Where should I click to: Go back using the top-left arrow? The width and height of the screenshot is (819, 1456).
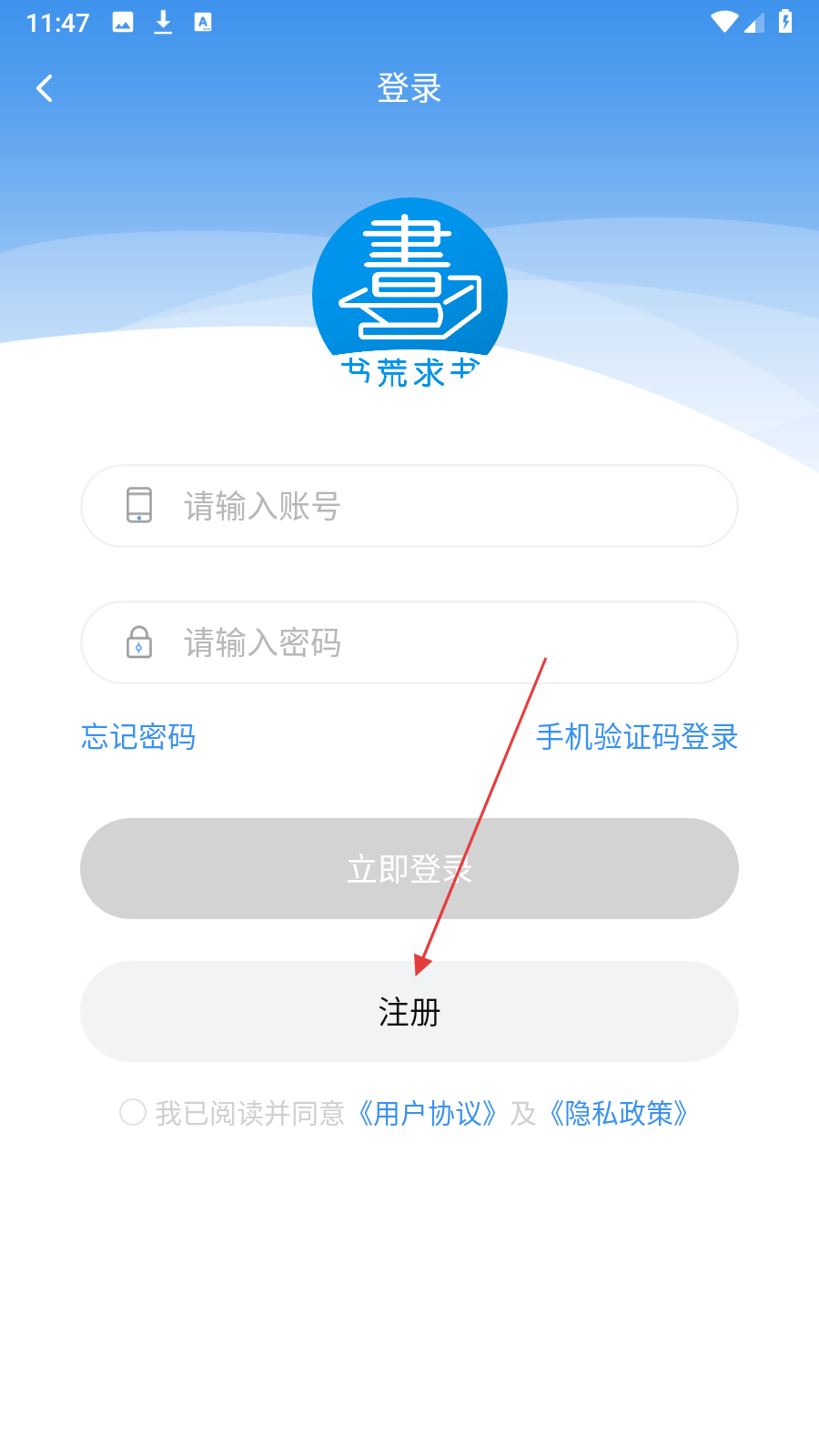(44, 88)
